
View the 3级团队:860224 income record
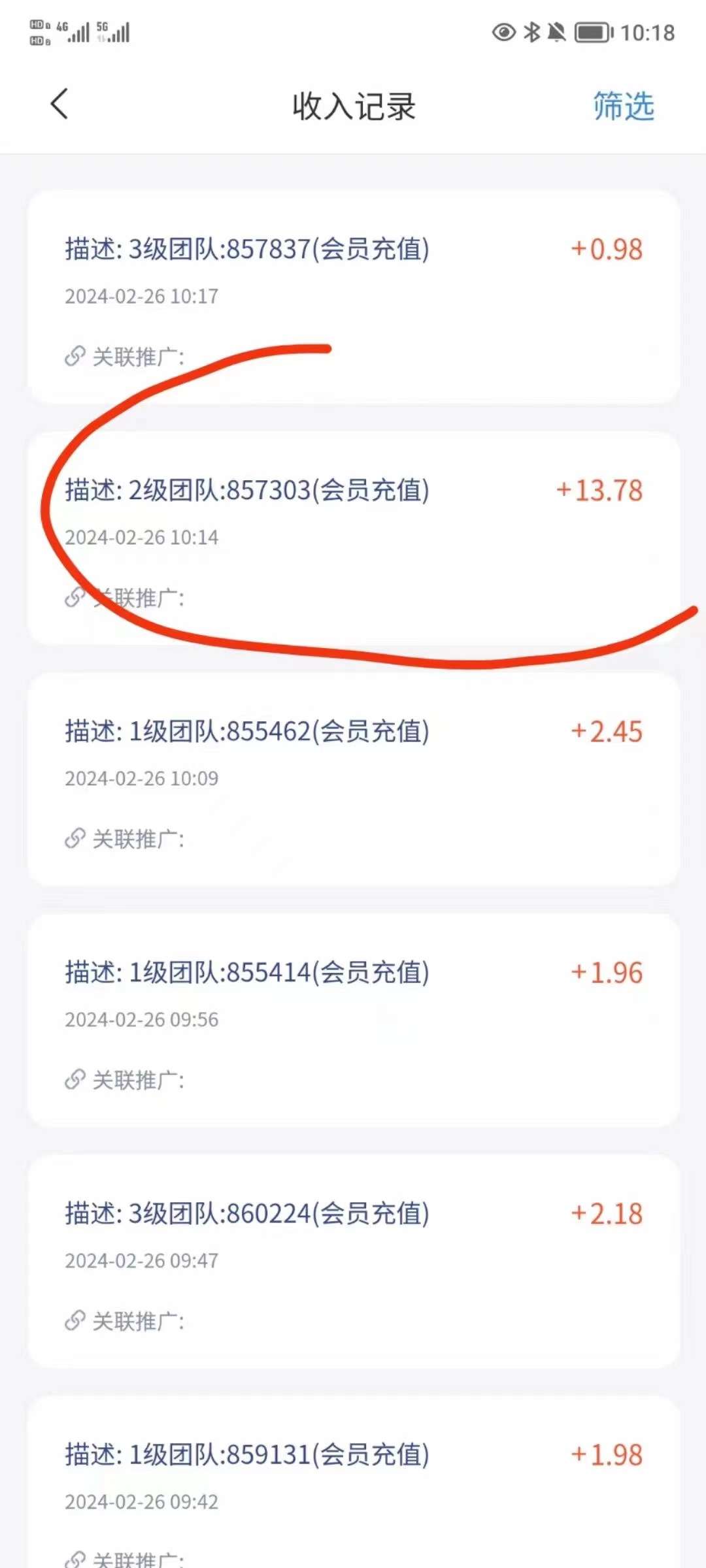tap(354, 1262)
